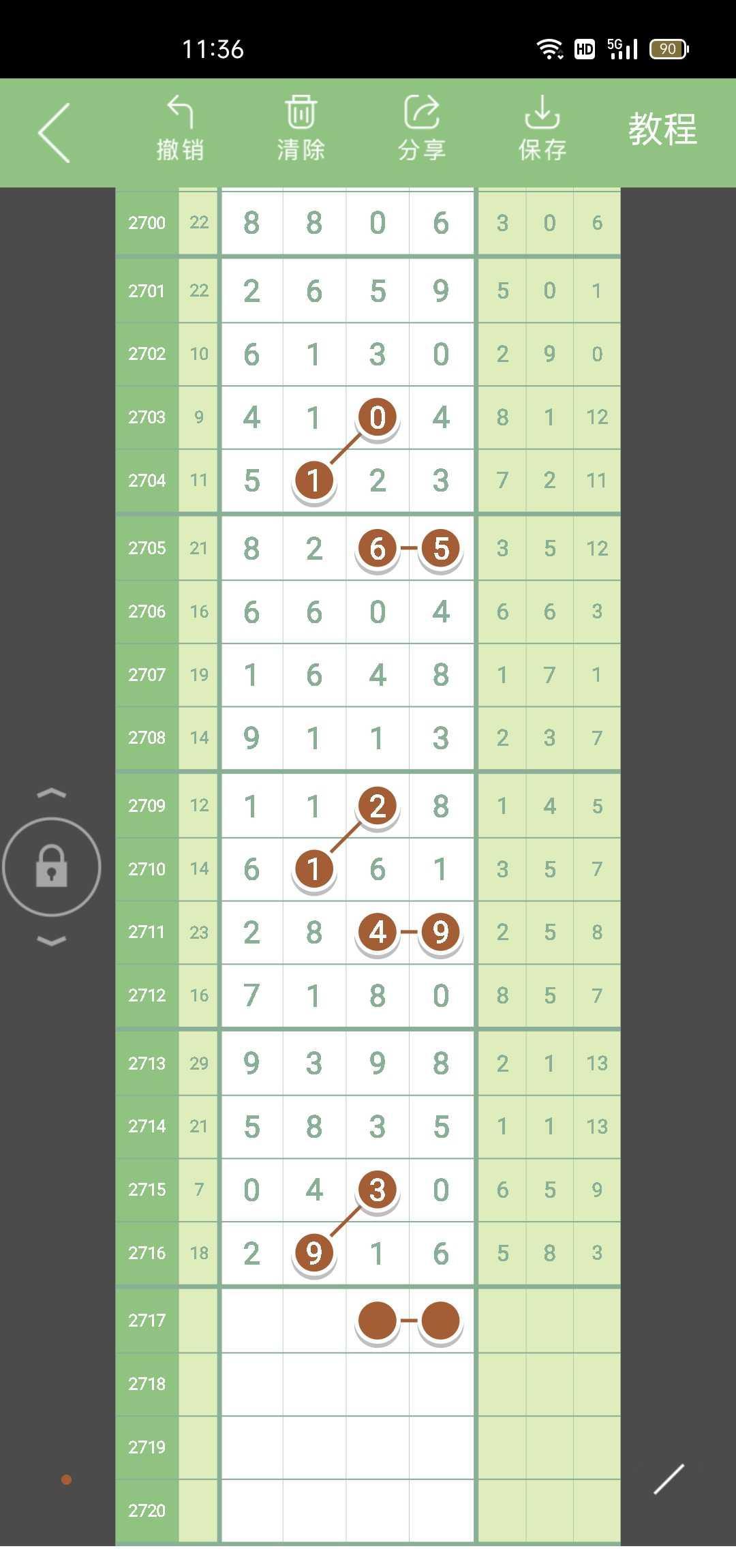Tap the down chevron below the lock
The image size is (736, 1568).
coord(52,941)
